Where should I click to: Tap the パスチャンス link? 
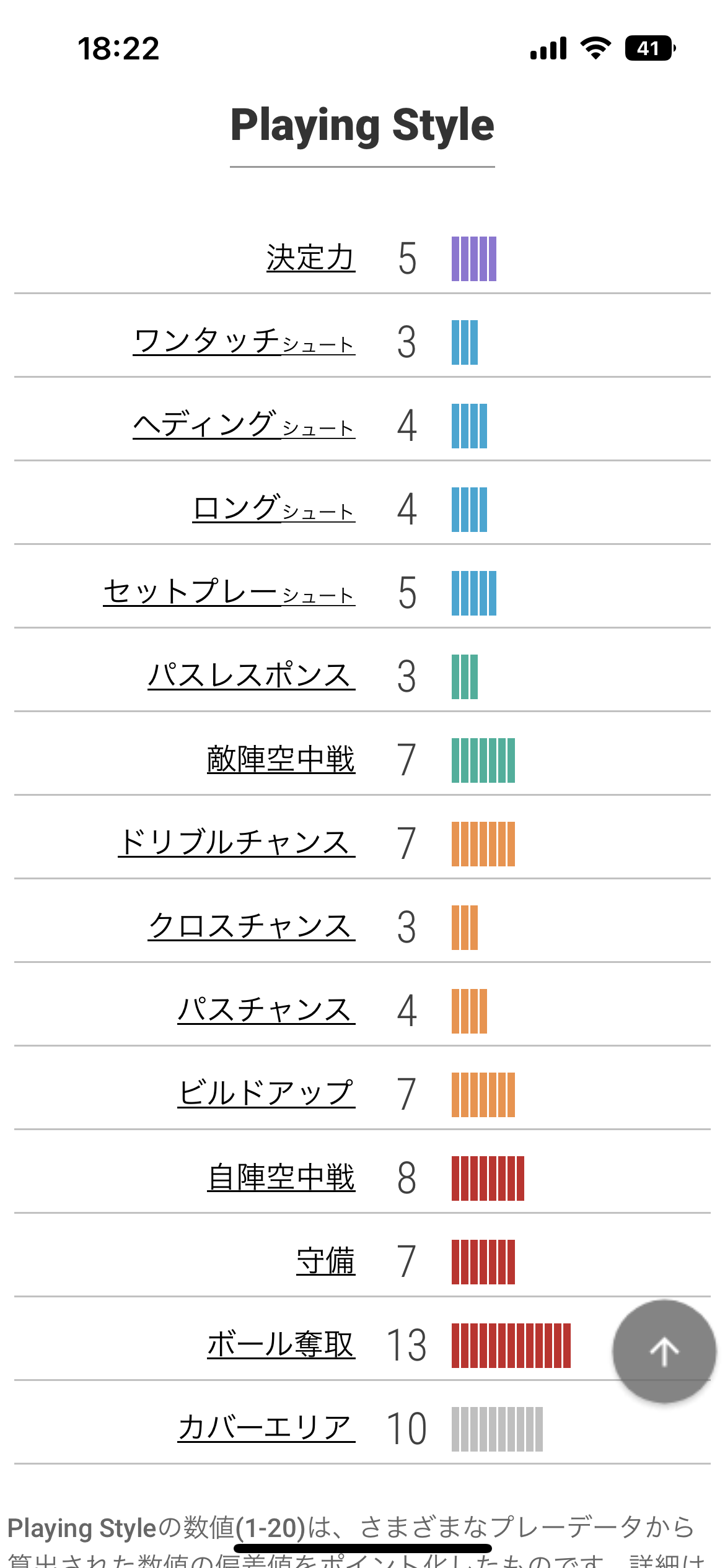pyautogui.click(x=266, y=1011)
